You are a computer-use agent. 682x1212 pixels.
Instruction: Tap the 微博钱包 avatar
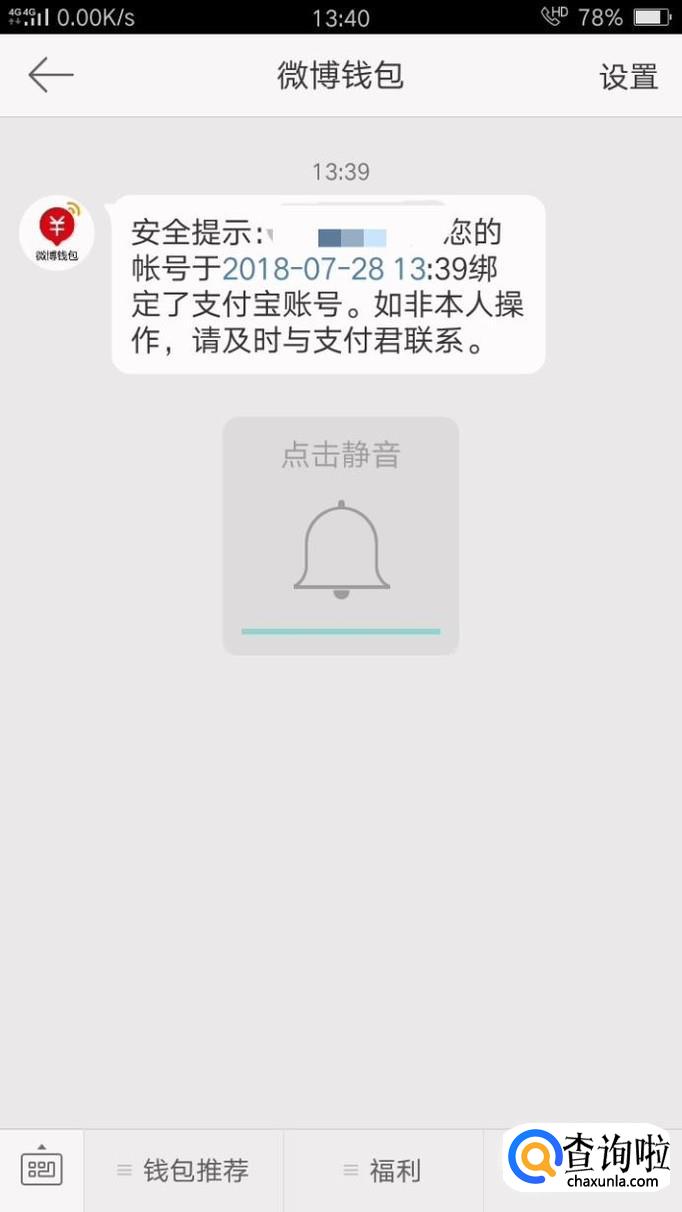tap(57, 233)
